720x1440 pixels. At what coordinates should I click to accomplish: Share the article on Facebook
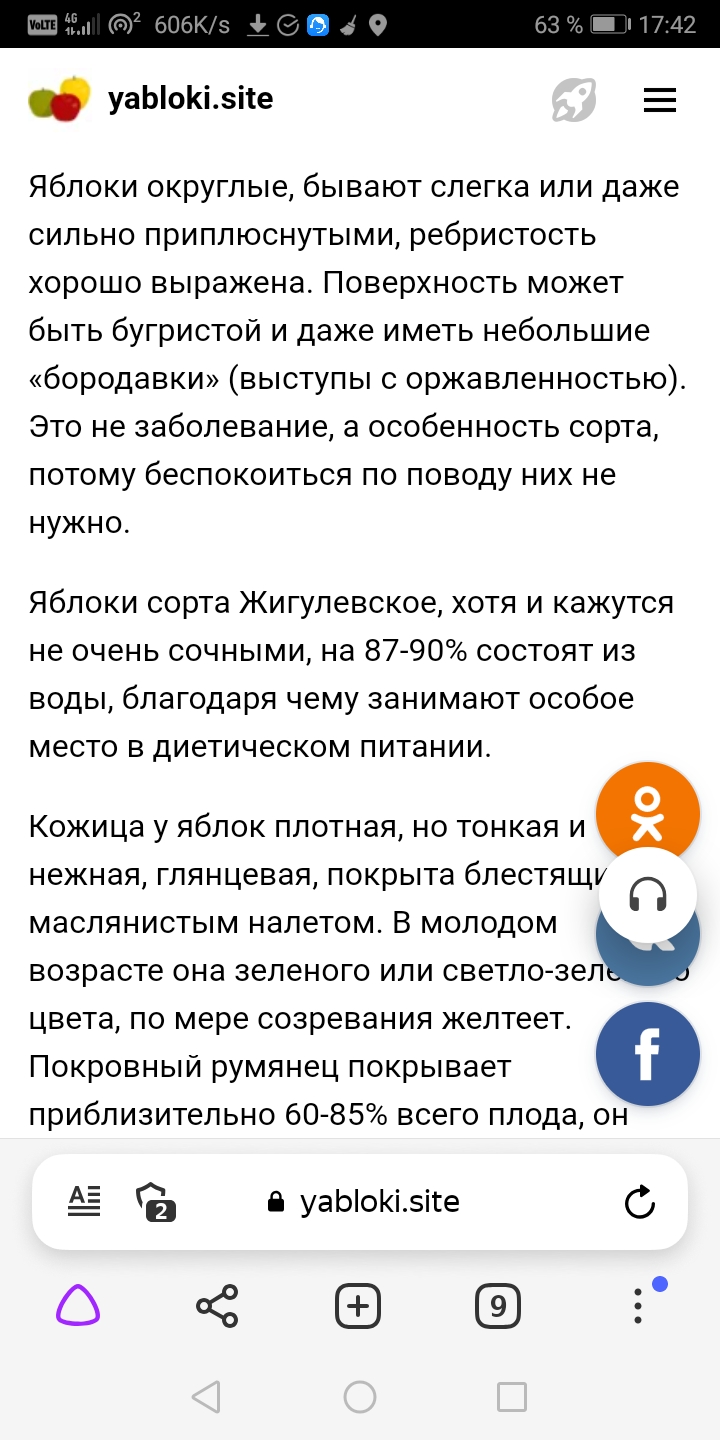pos(647,1054)
